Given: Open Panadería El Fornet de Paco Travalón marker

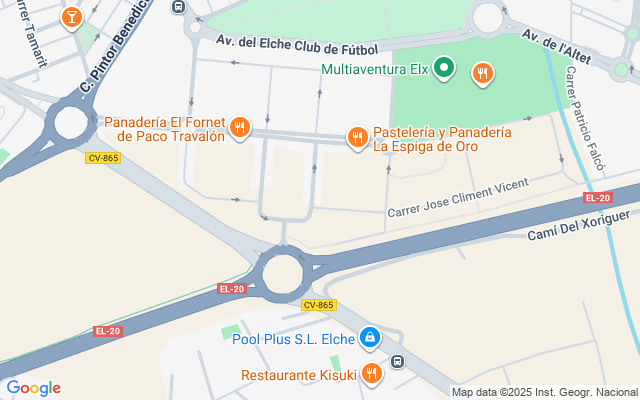Looking at the screenshot, I should 239,127.
